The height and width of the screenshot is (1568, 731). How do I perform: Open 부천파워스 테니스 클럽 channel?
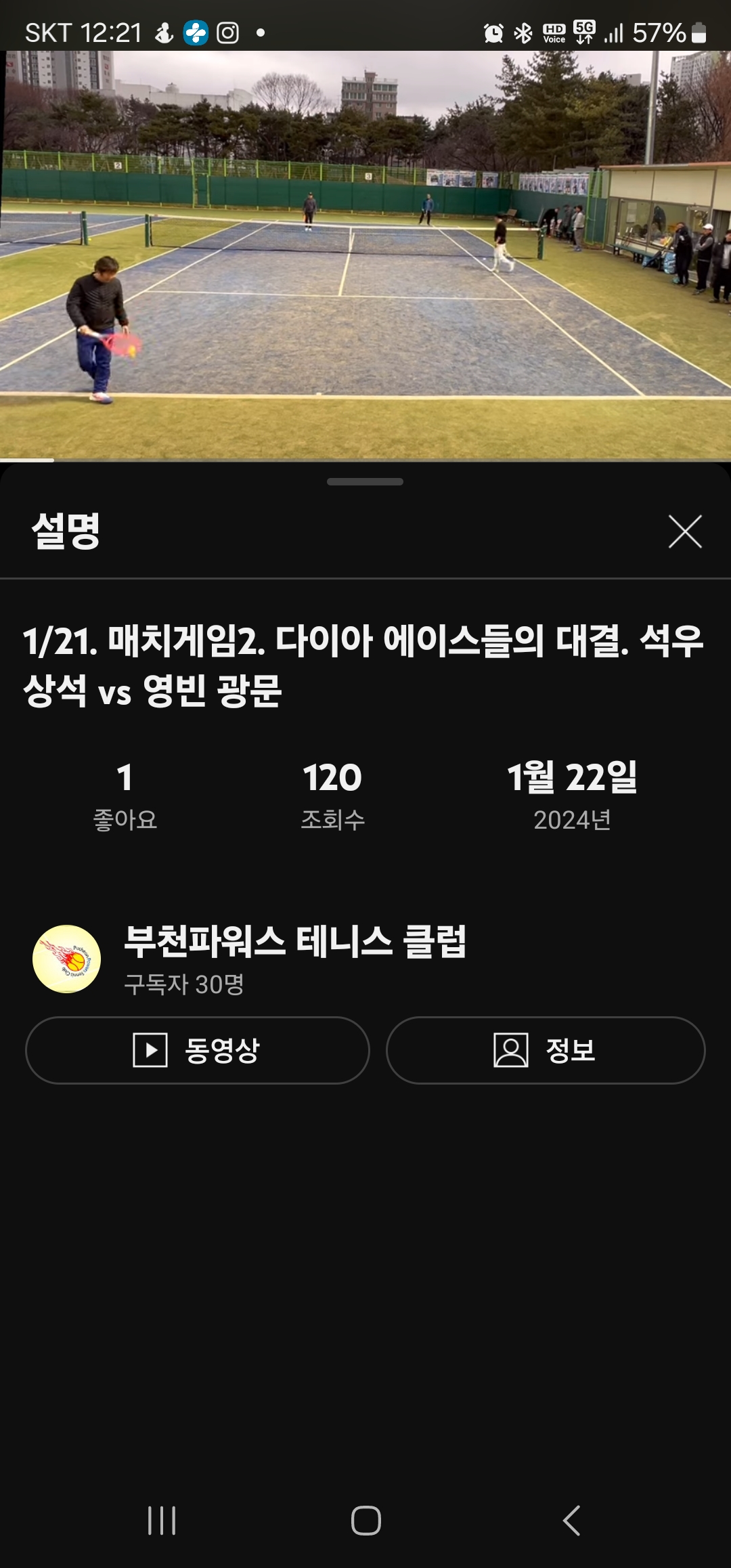coord(295,942)
